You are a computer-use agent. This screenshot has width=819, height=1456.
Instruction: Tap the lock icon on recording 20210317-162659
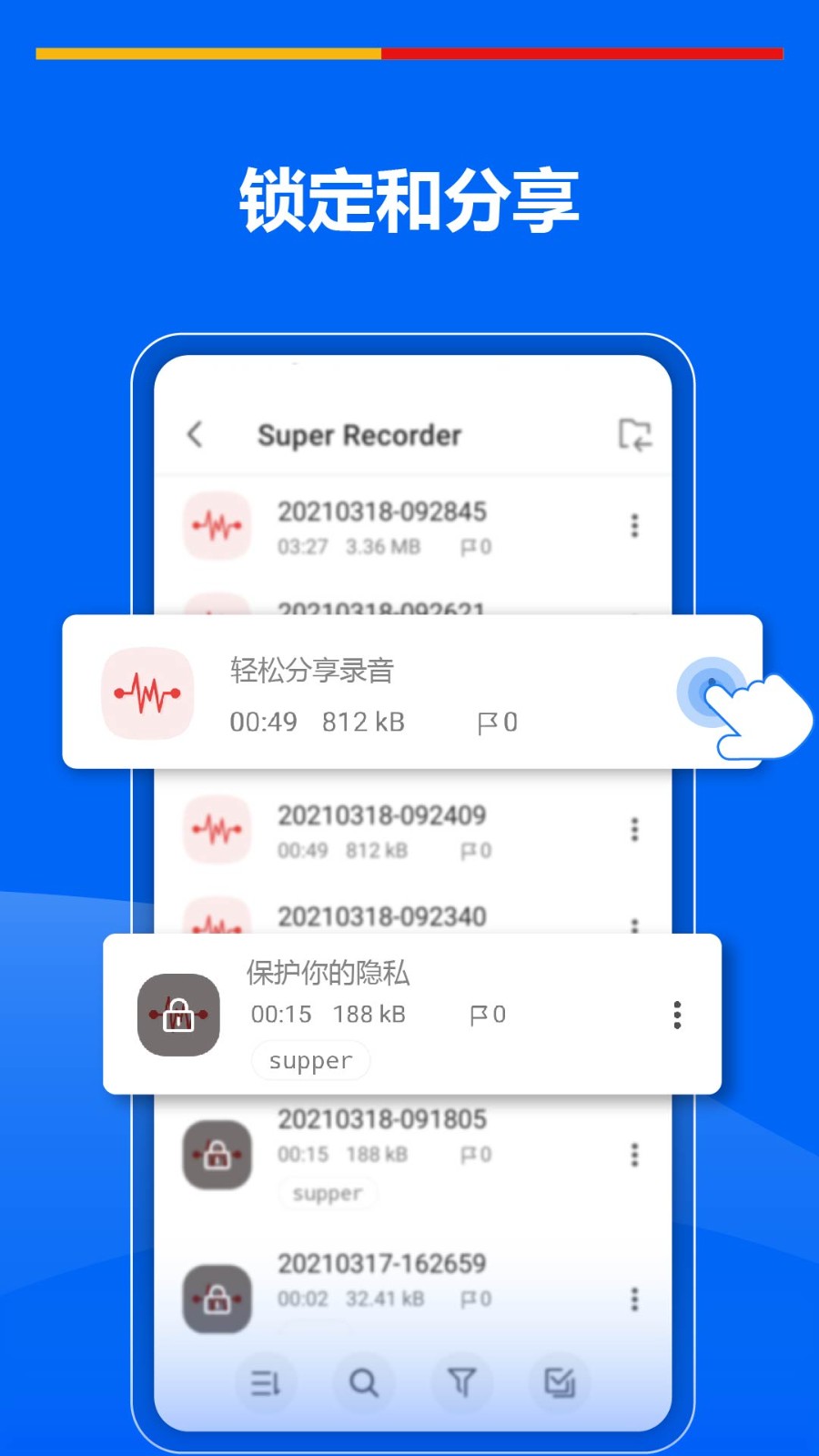[x=217, y=1299]
